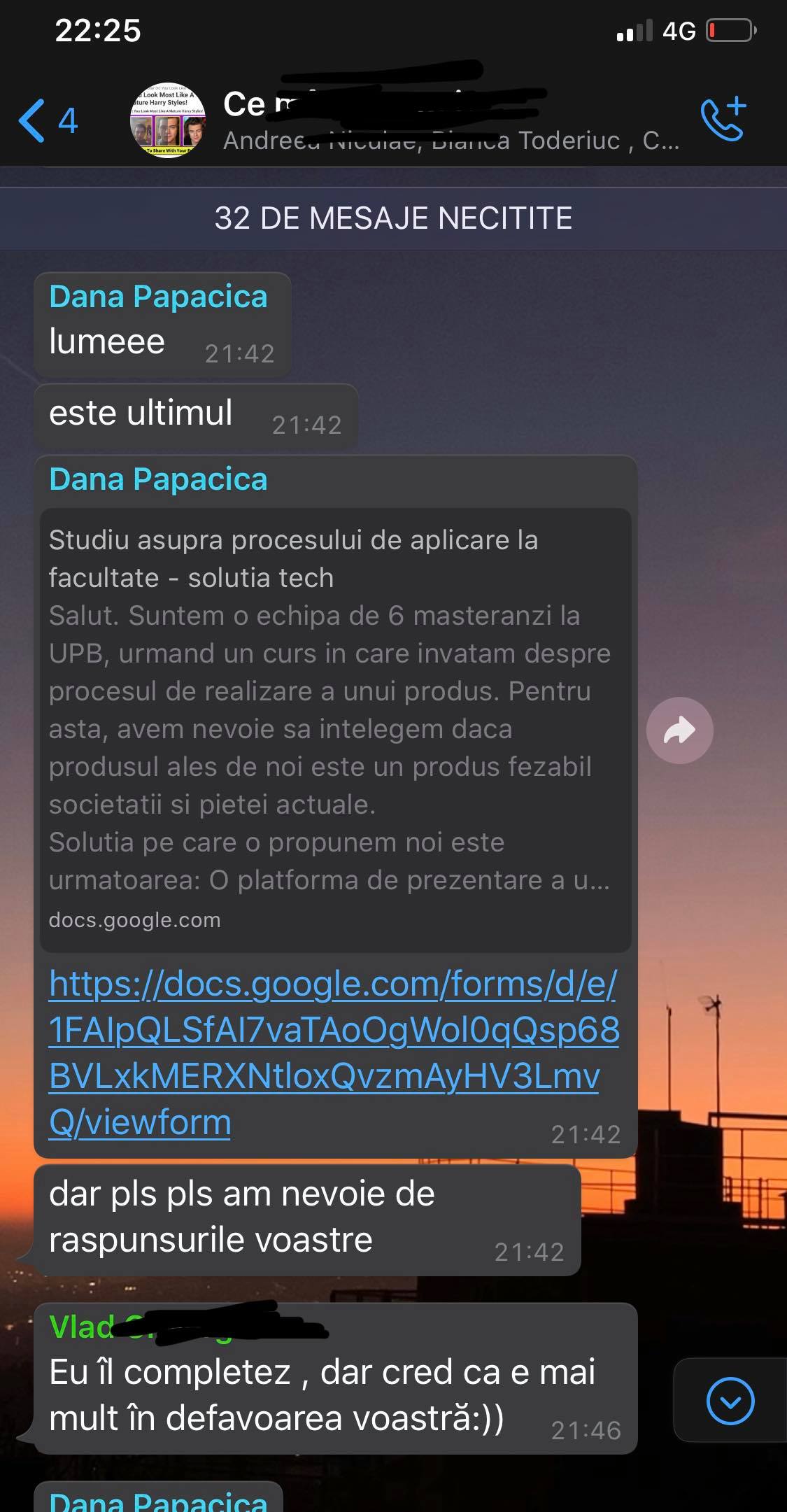Forward the Google Forms link message
The height and width of the screenshot is (1512, 787).
[x=679, y=730]
